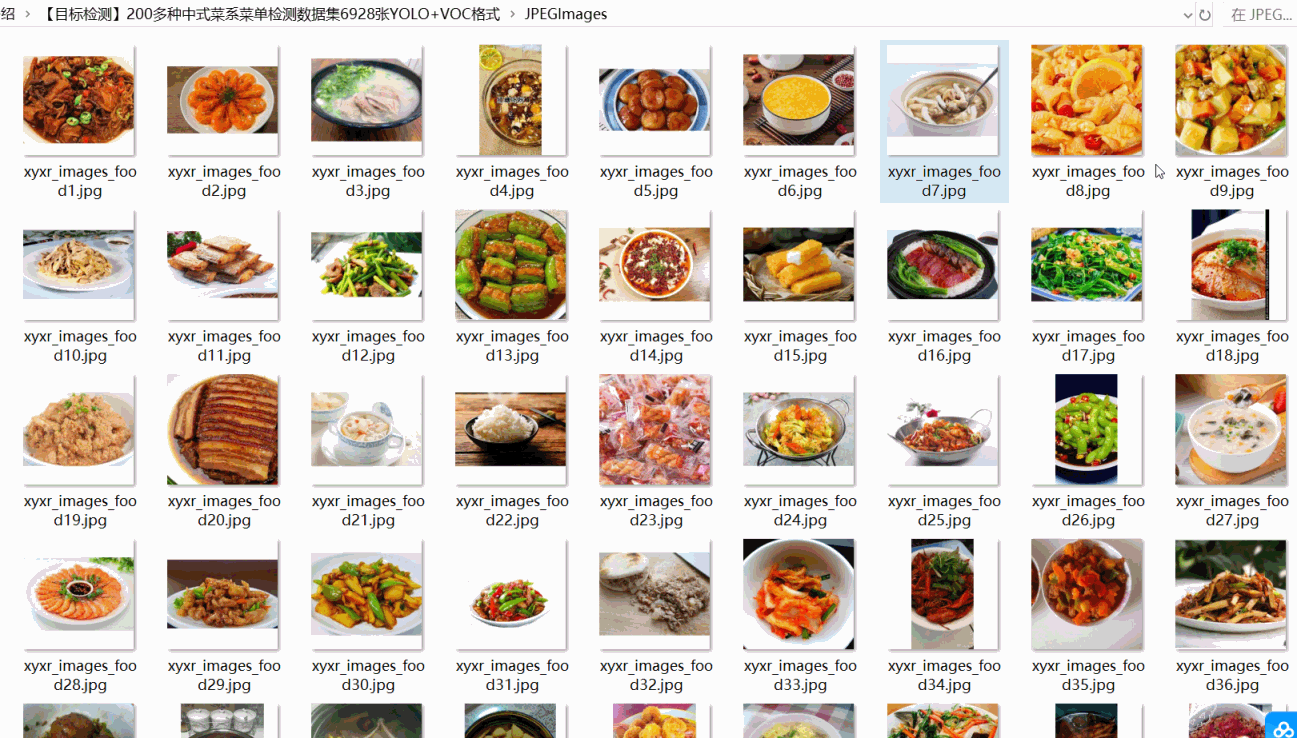This screenshot has width=1297, height=738.
Task: Open xyxr_images_food18.jpg file
Action: tap(1231, 265)
